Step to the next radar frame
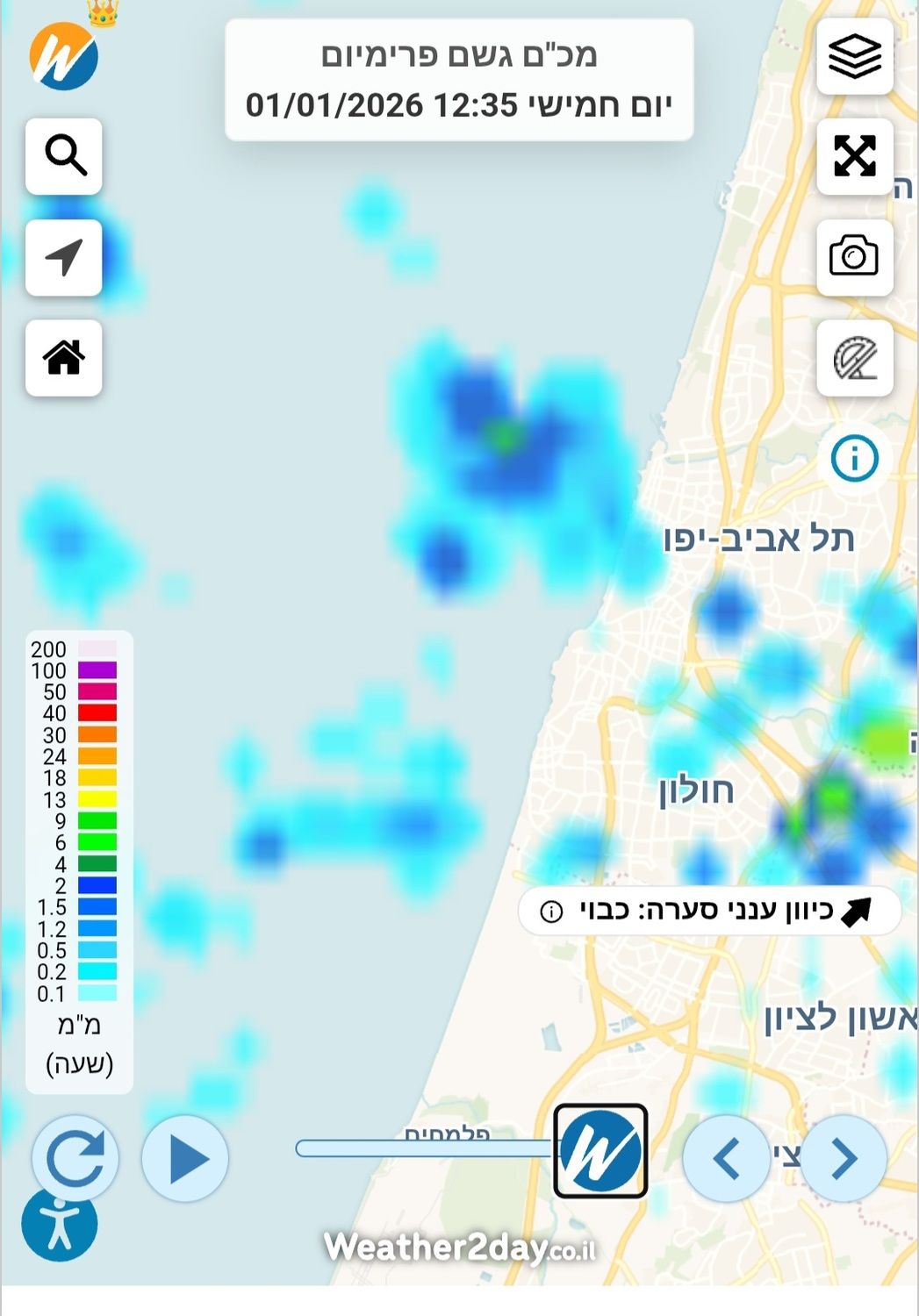919x1316 pixels. coord(844,1159)
